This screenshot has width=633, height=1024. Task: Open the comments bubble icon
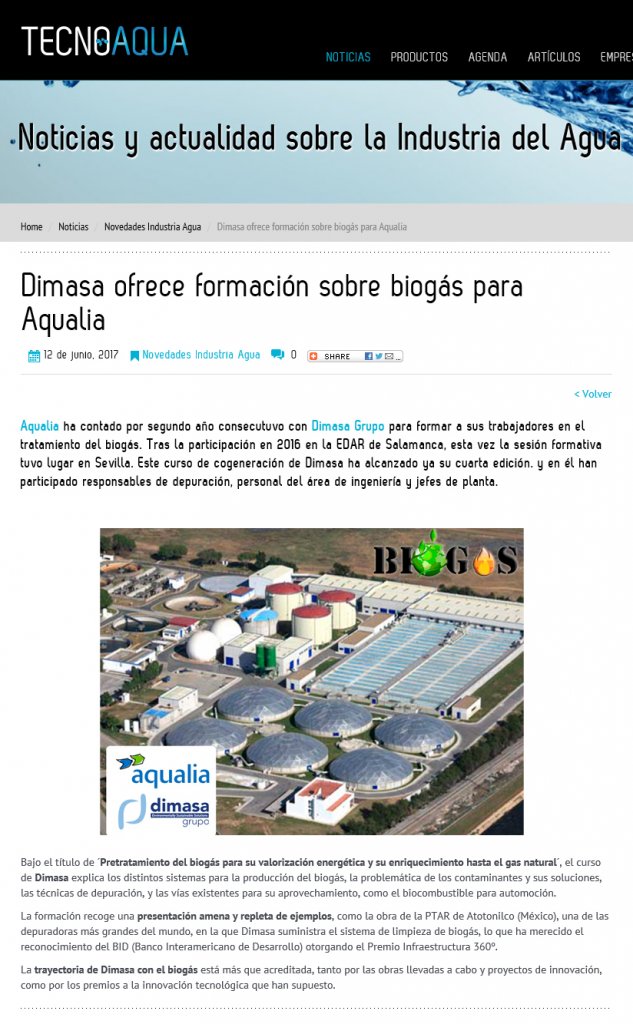pos(278,355)
